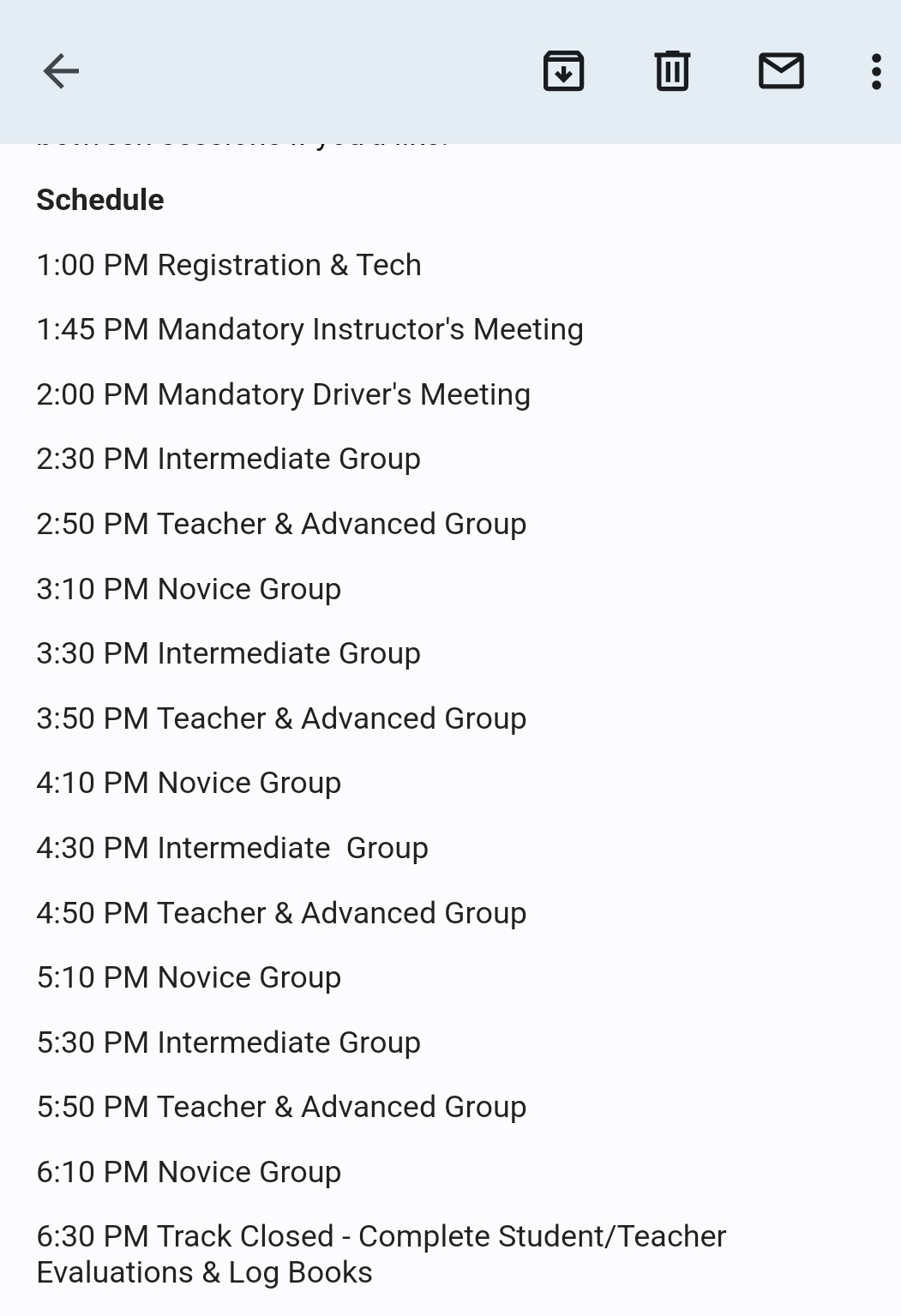This screenshot has height=1316, width=901.
Task: Go back to the inbox
Action: (x=61, y=71)
